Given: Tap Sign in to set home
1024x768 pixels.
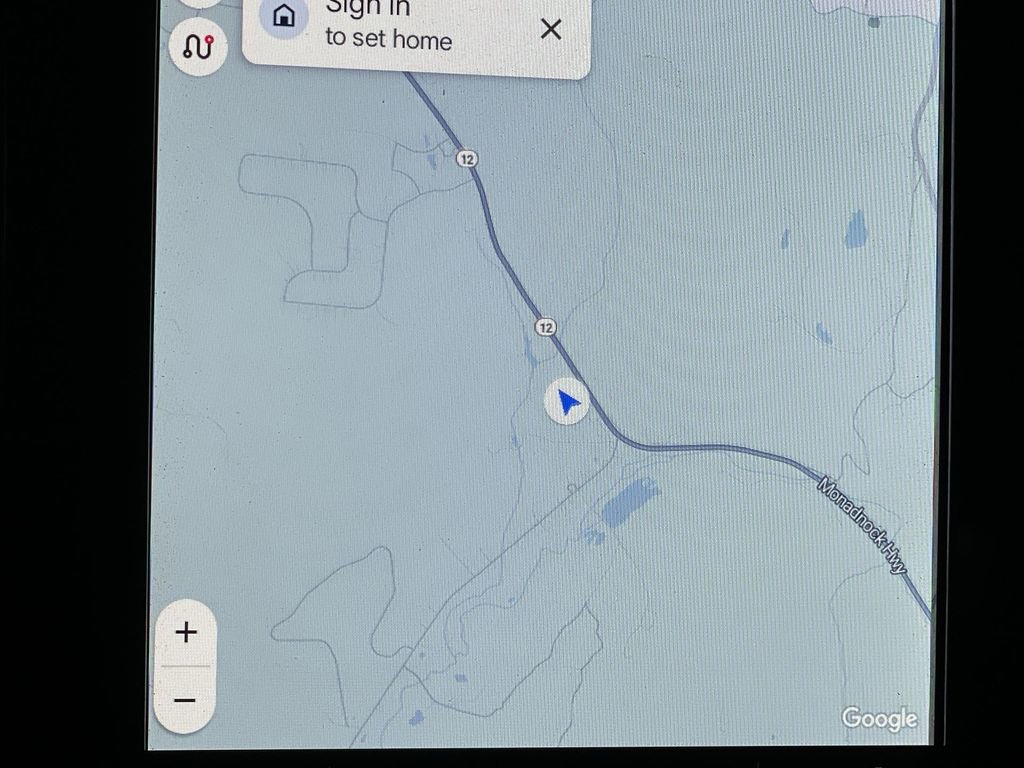Looking at the screenshot, I should point(388,27).
